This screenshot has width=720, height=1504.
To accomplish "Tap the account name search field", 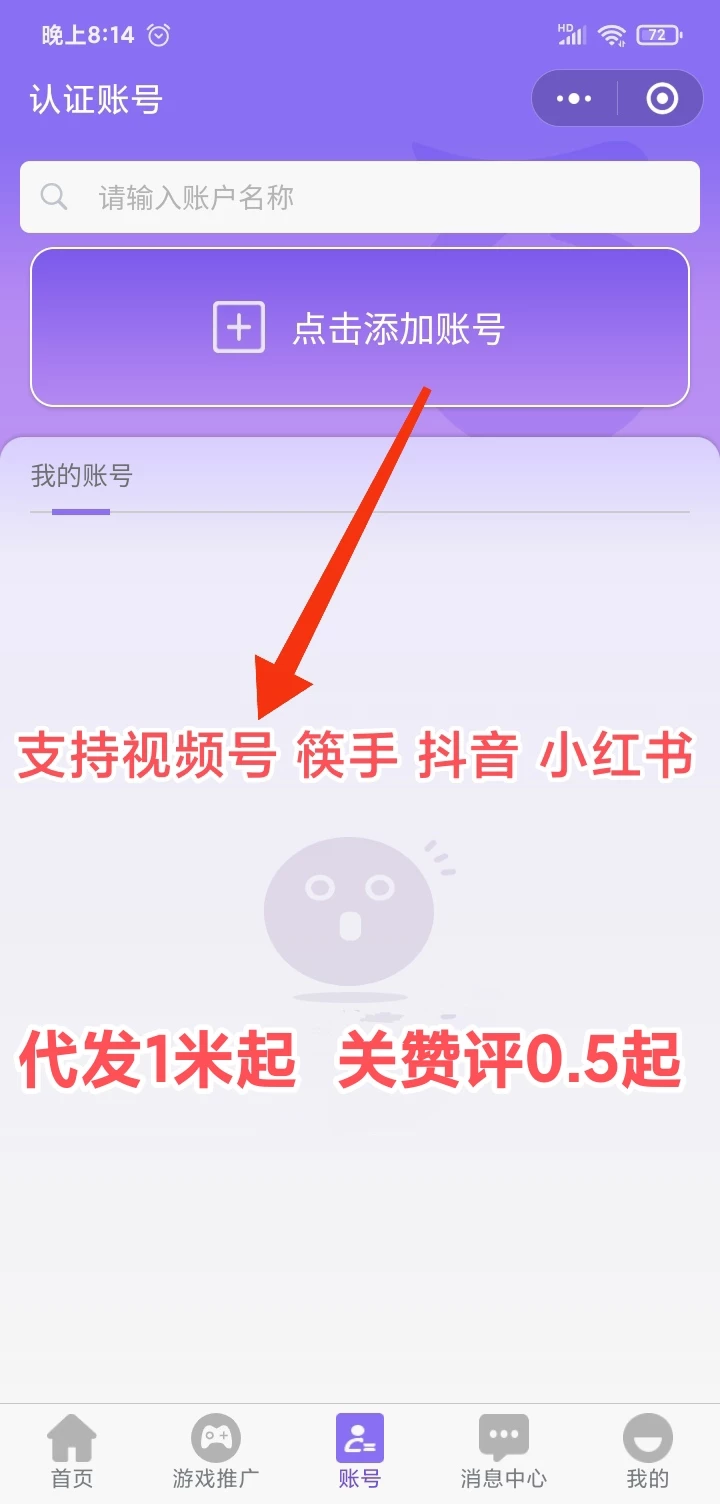I will click(x=360, y=197).
